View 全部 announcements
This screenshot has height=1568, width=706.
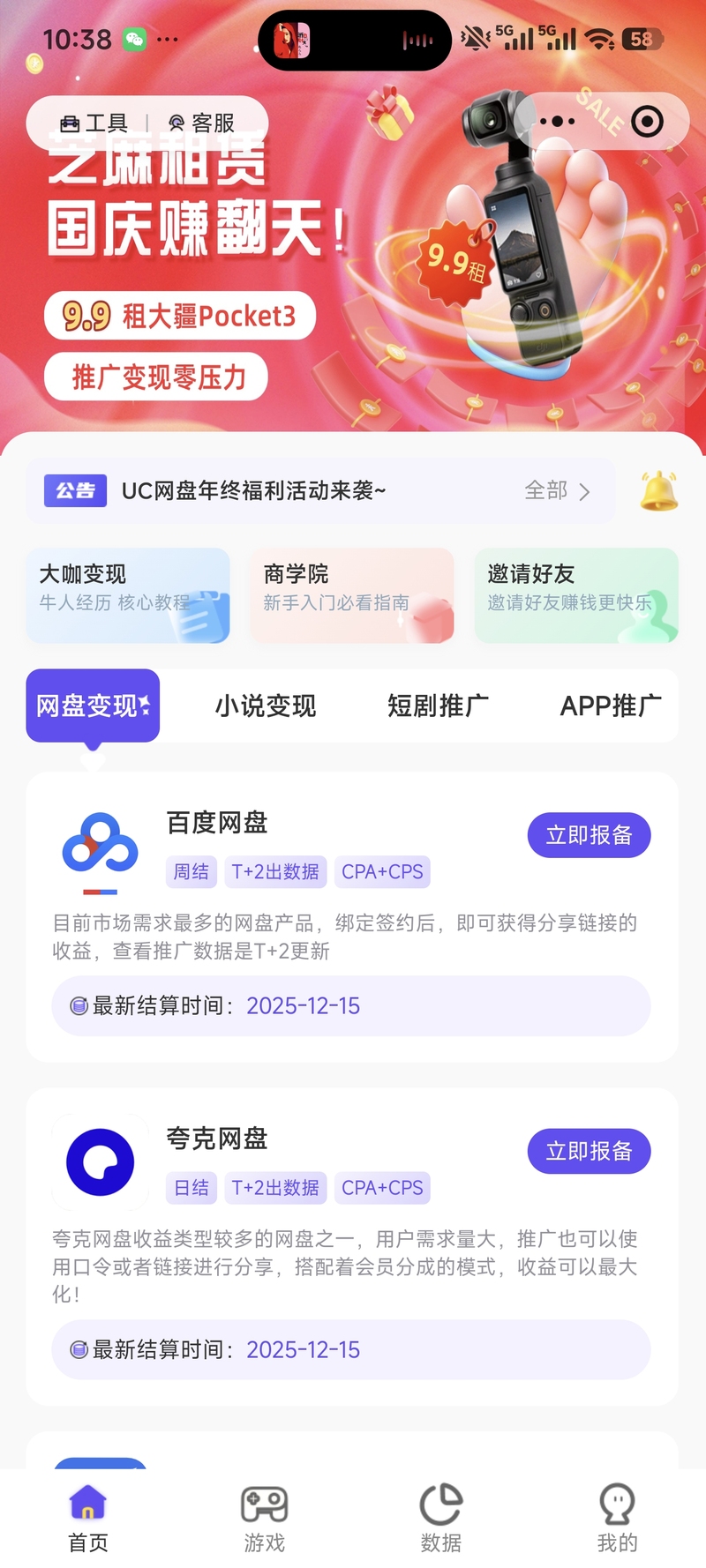[x=557, y=490]
